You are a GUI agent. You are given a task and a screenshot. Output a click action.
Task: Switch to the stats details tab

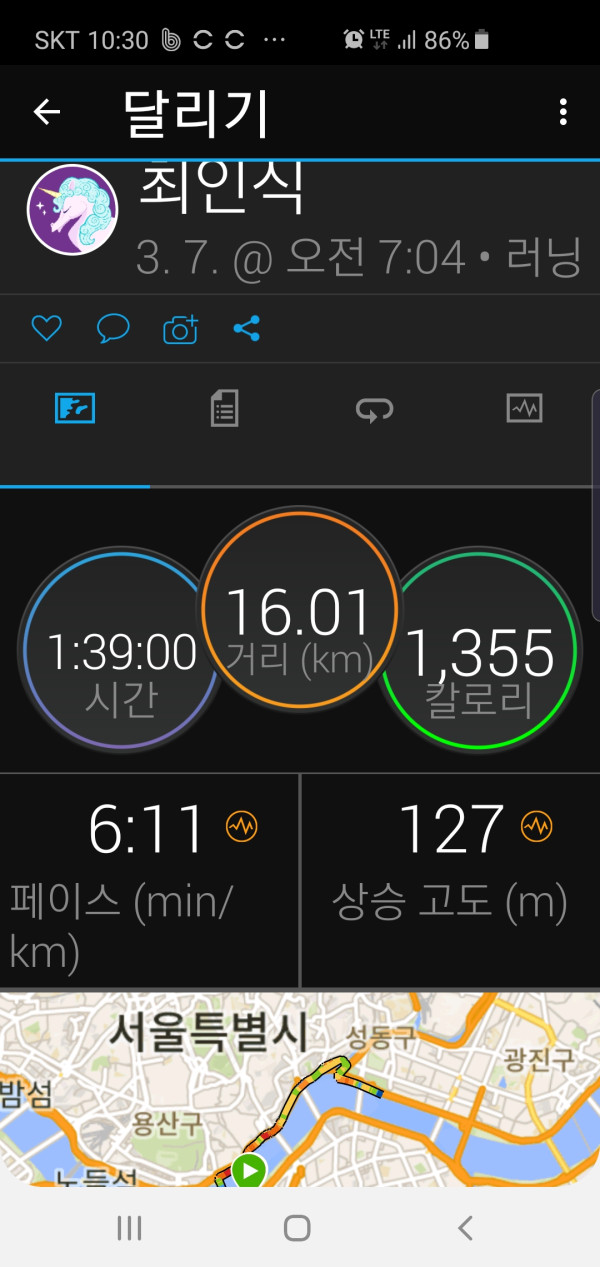point(224,409)
